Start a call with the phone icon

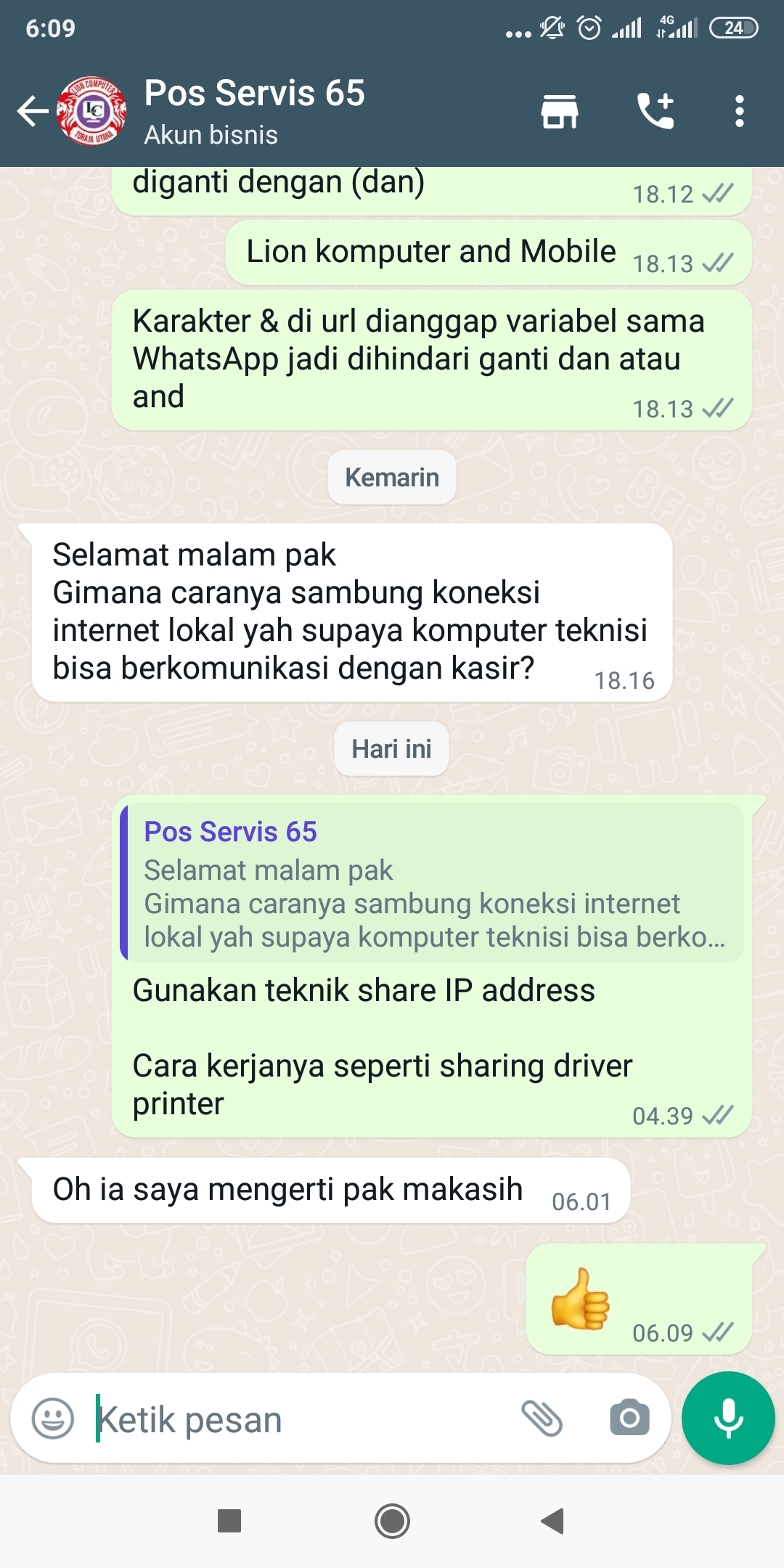click(656, 112)
